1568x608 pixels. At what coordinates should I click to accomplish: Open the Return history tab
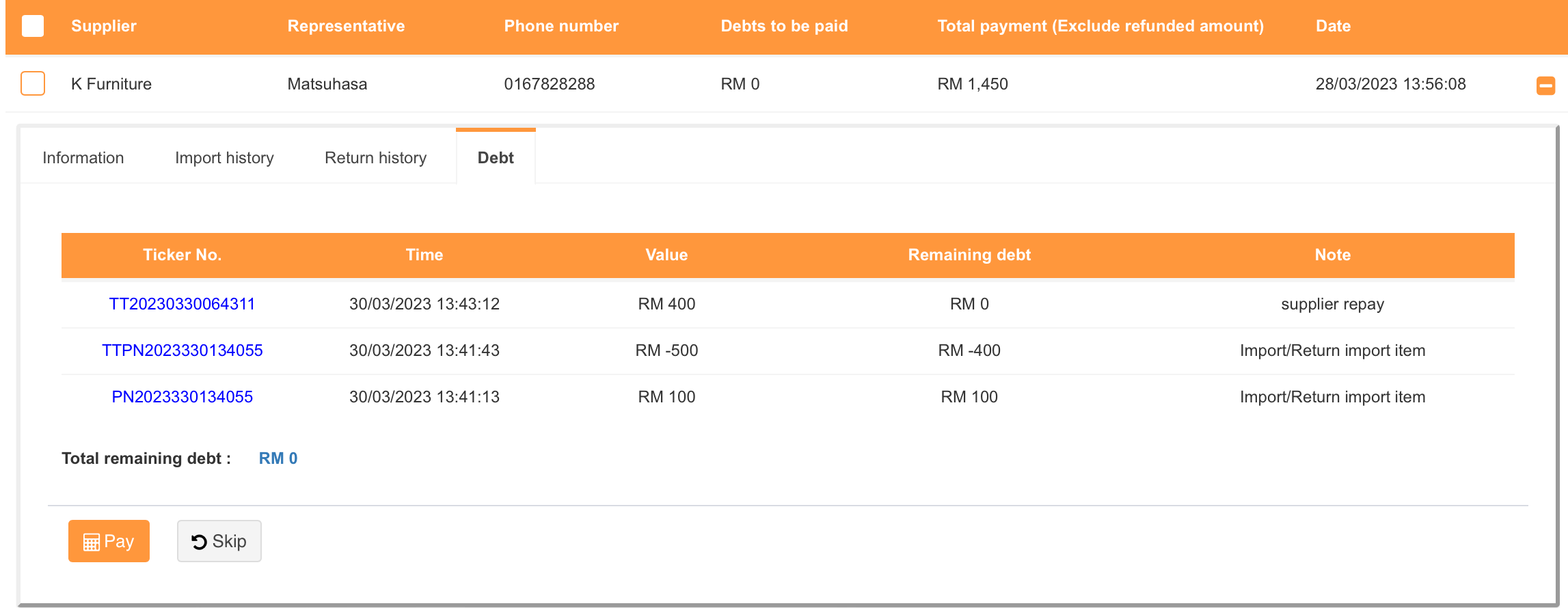[375, 158]
